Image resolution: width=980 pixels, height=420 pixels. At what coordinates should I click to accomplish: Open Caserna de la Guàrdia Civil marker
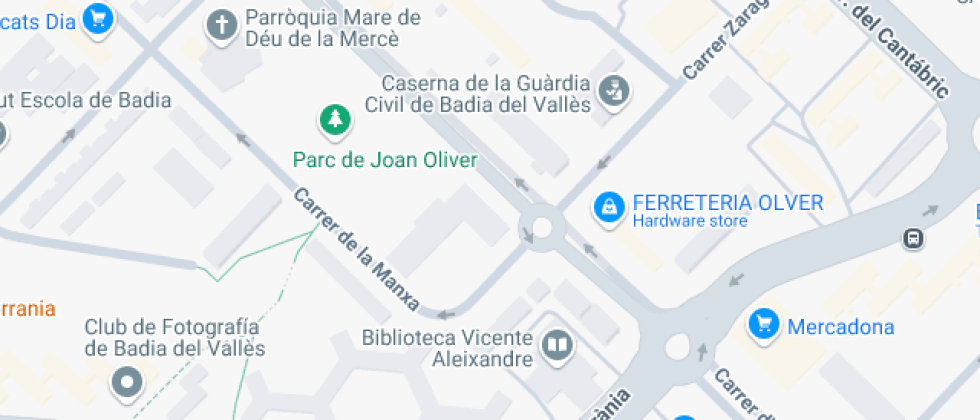tap(611, 92)
